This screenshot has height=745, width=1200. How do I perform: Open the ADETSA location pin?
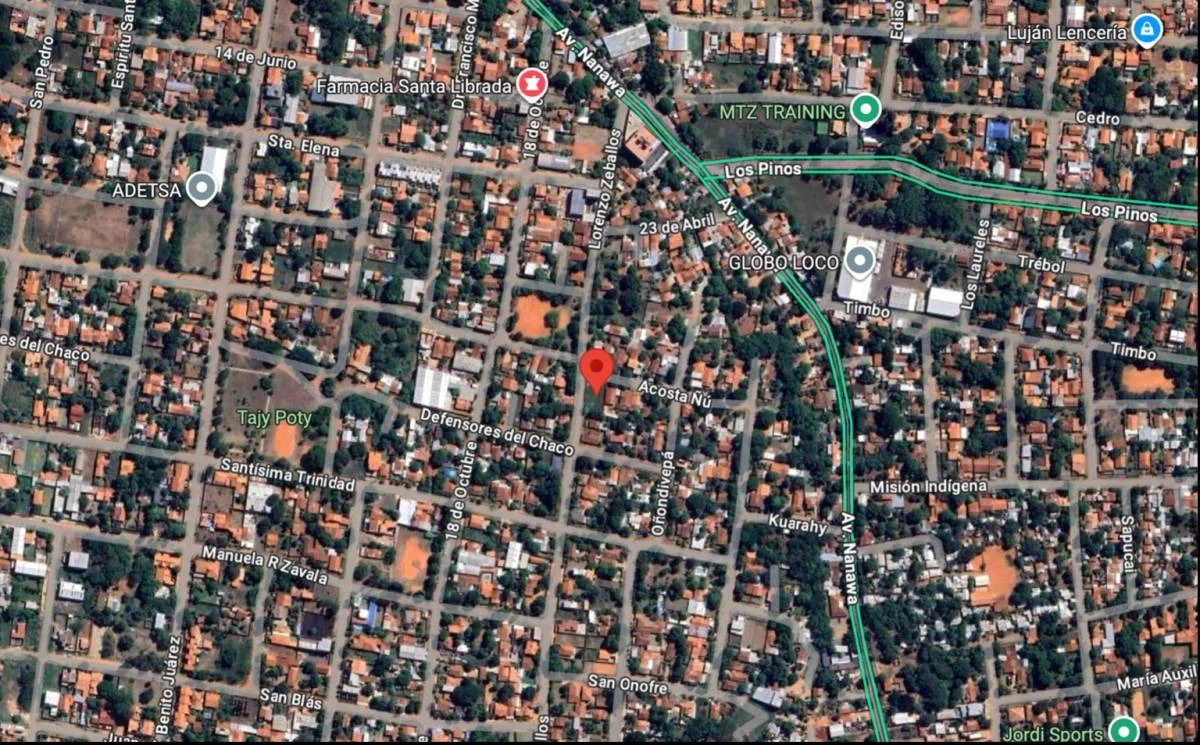pos(203,187)
